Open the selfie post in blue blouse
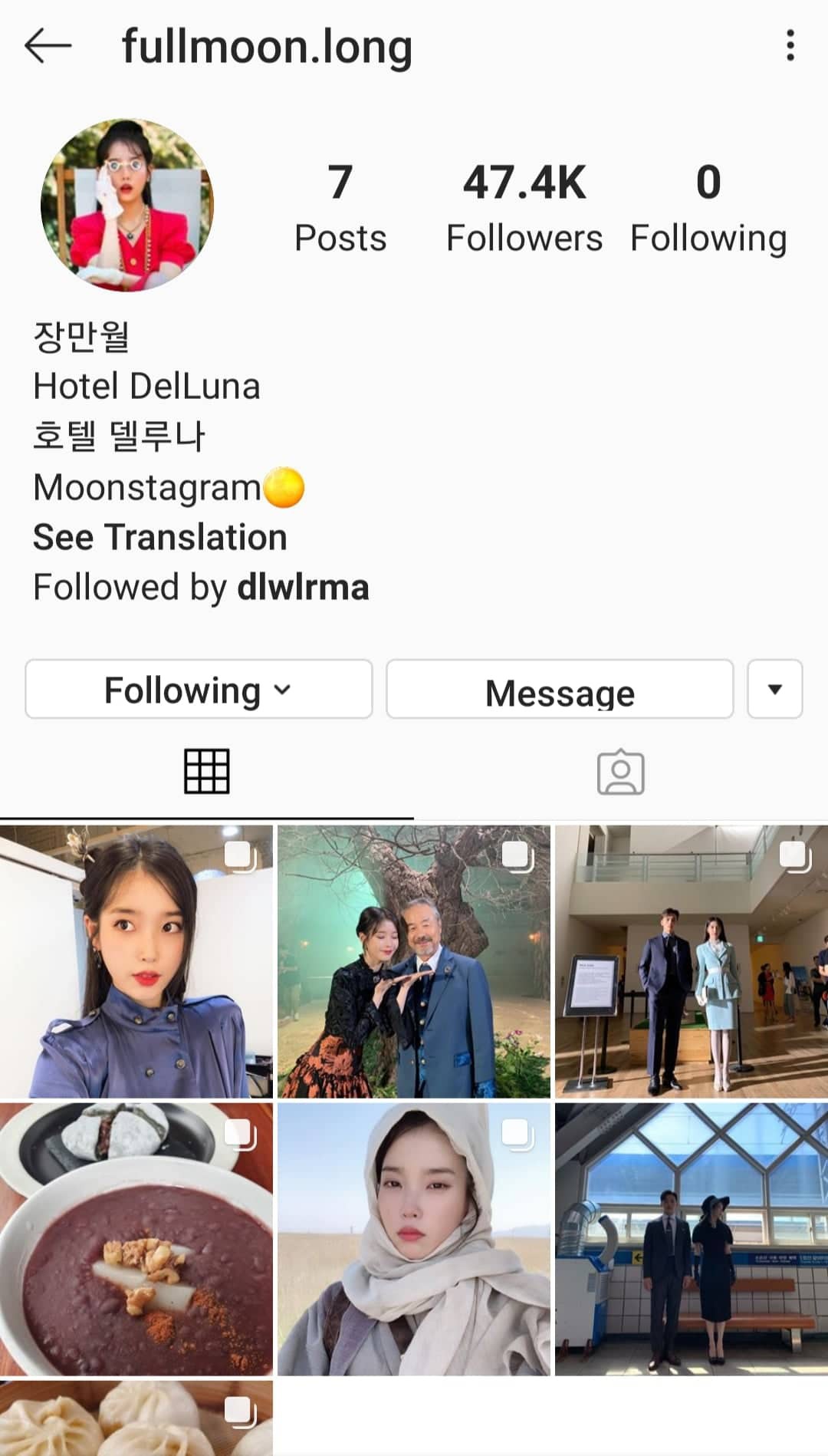This screenshot has width=828, height=1456. click(x=136, y=961)
